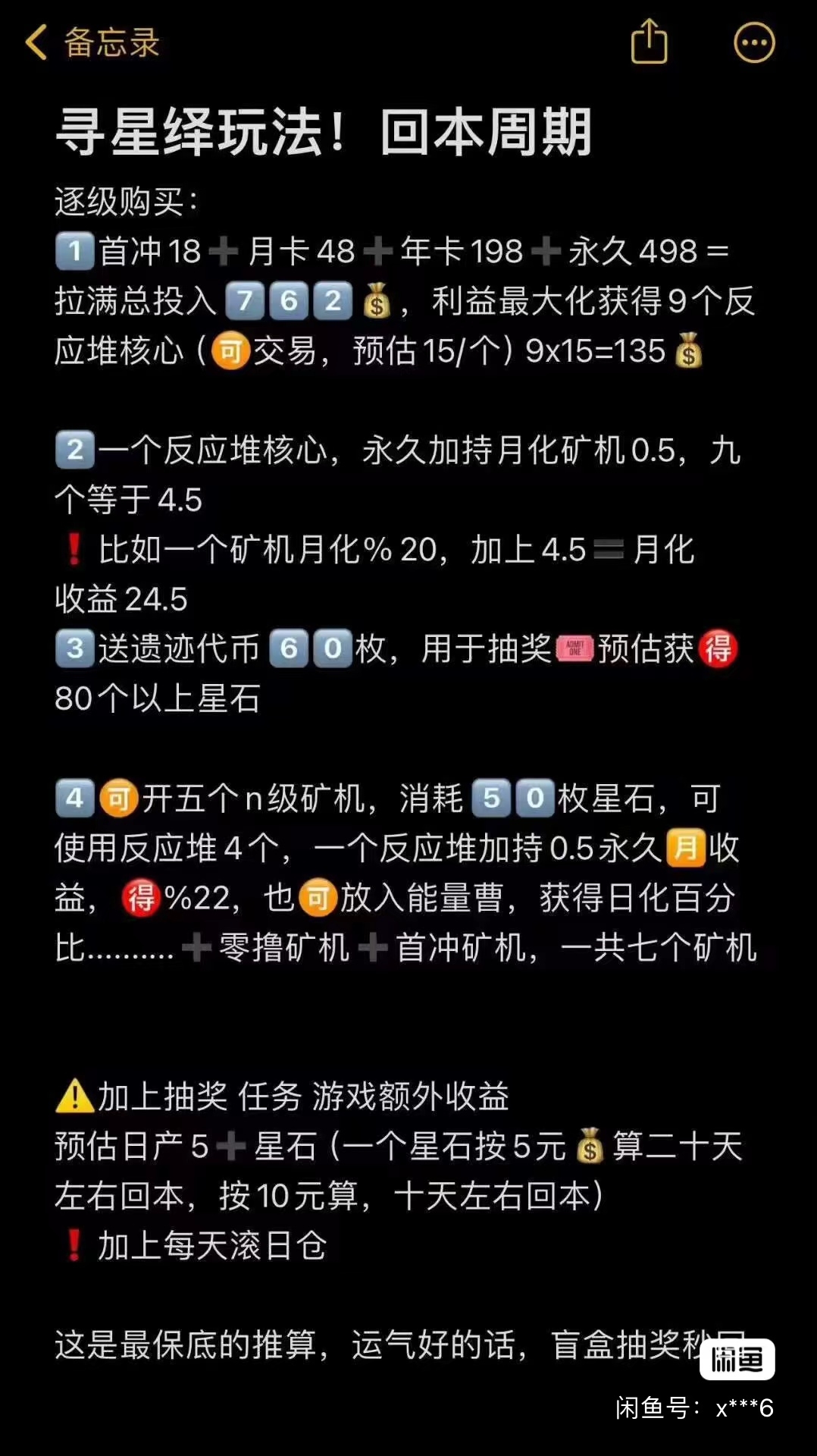The image size is (817, 1456).
Task: Tap the 2️⃣ badge before 一个反应堆核心
Action: click(74, 450)
